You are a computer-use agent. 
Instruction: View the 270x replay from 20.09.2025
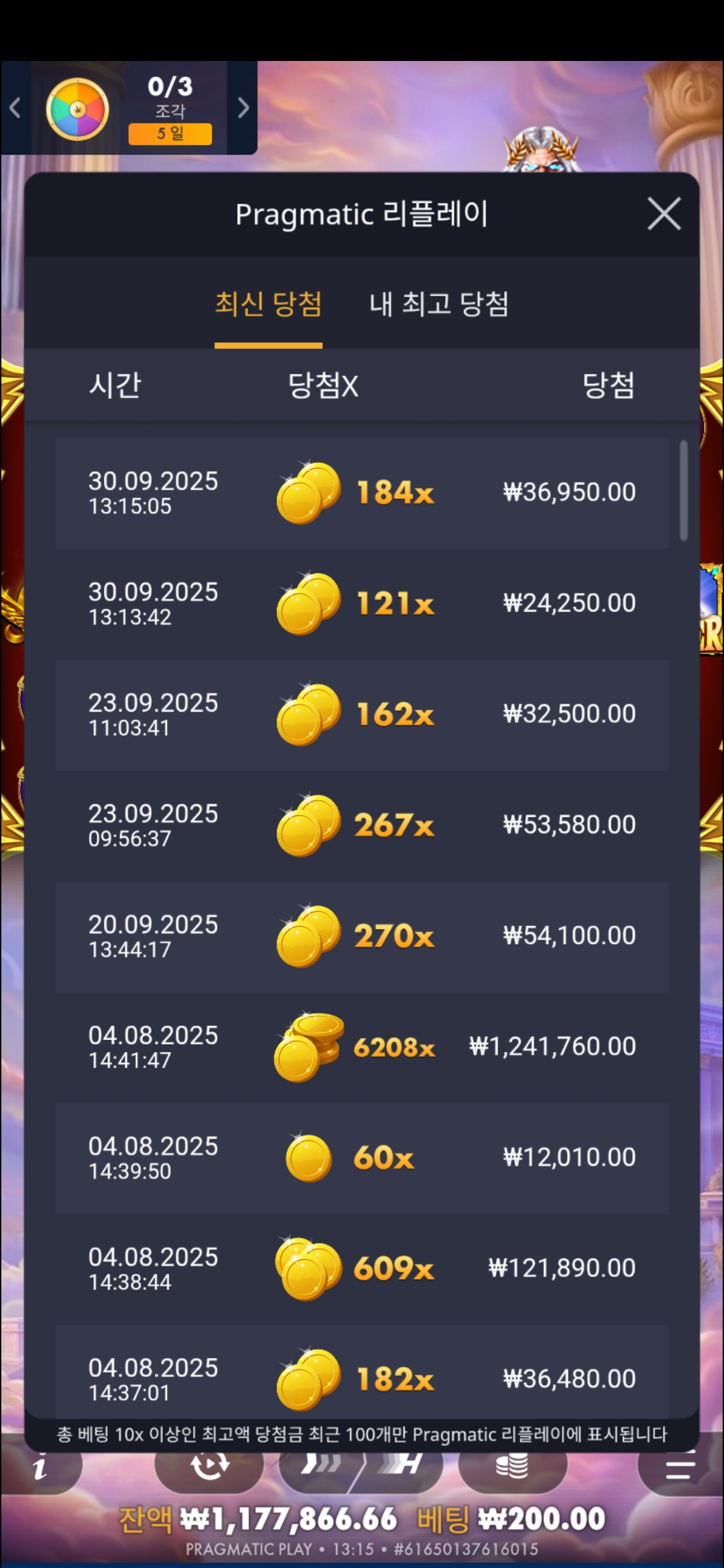[362, 936]
